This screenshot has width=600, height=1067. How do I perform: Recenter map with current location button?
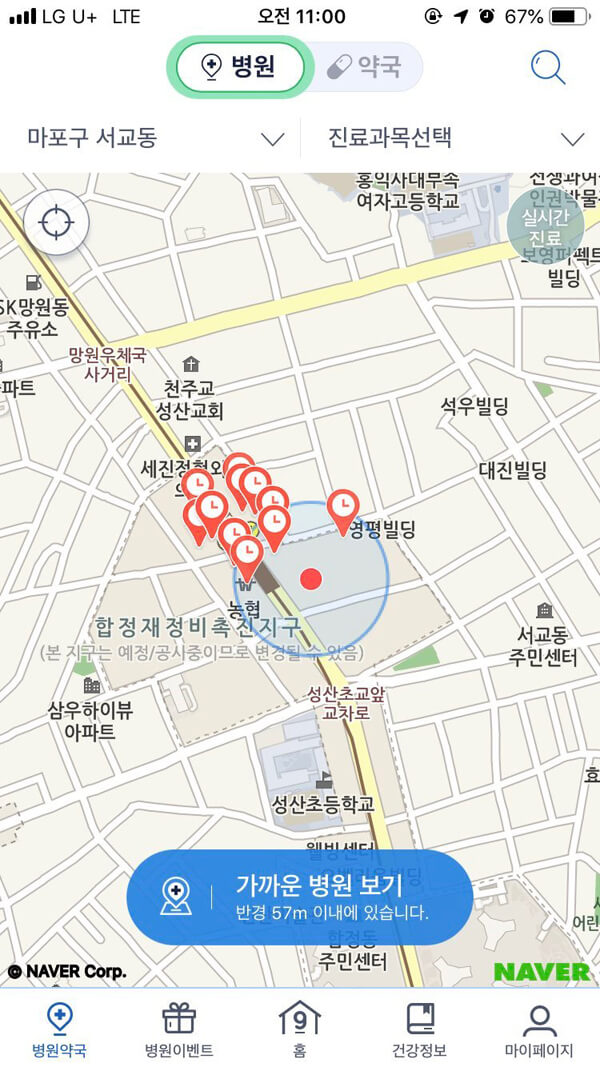click(56, 222)
